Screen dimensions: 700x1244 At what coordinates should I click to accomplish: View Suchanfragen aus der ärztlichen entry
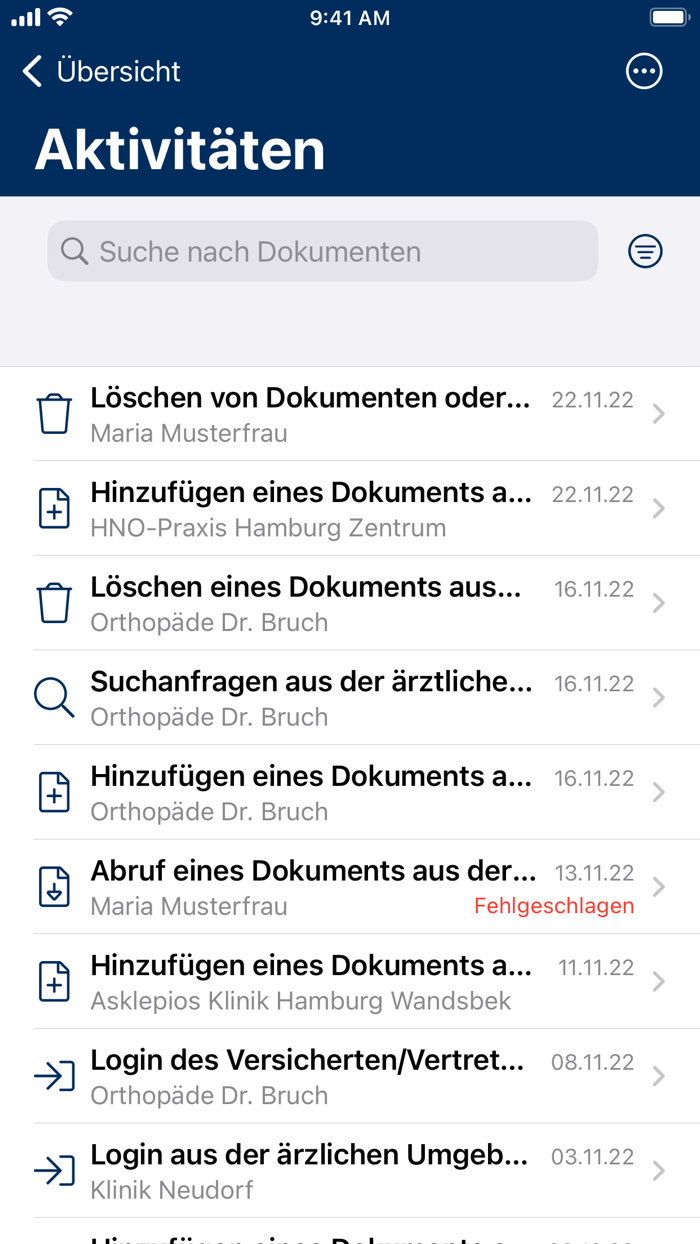350,698
